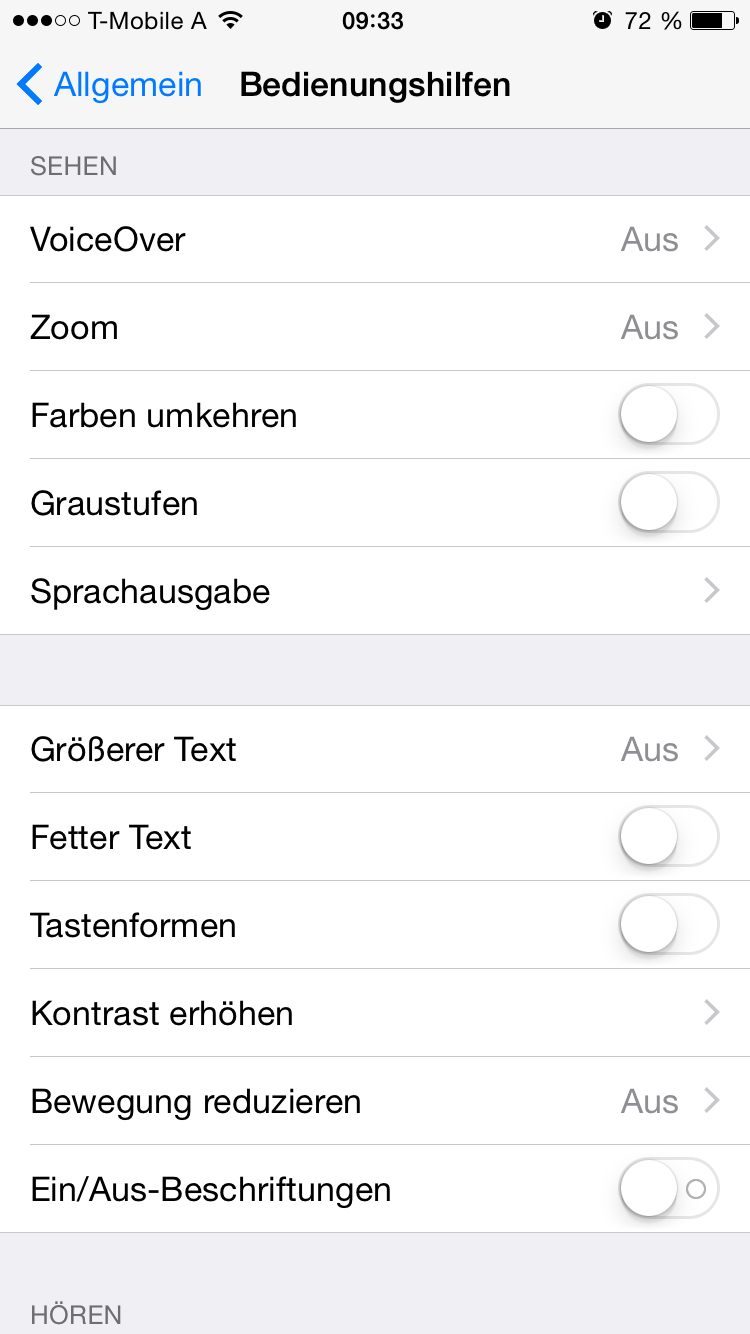
Task: Enable Graustufen switch
Action: coord(668,503)
